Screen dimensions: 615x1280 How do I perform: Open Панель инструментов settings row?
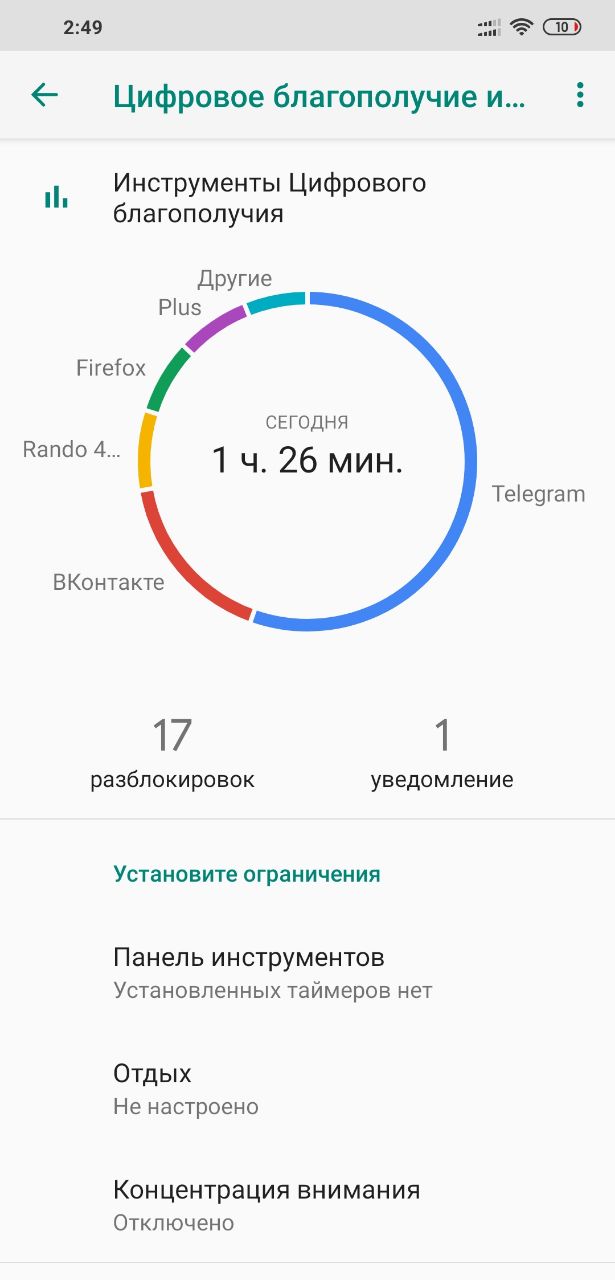(x=307, y=973)
